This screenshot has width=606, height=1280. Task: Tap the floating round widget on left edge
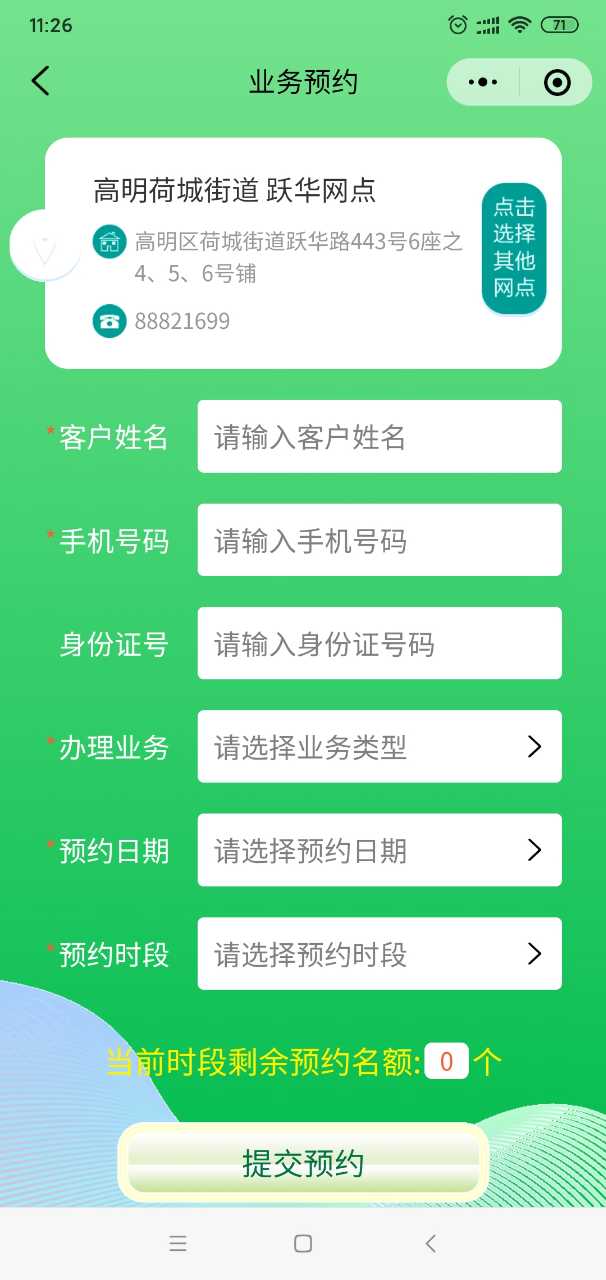point(44,247)
